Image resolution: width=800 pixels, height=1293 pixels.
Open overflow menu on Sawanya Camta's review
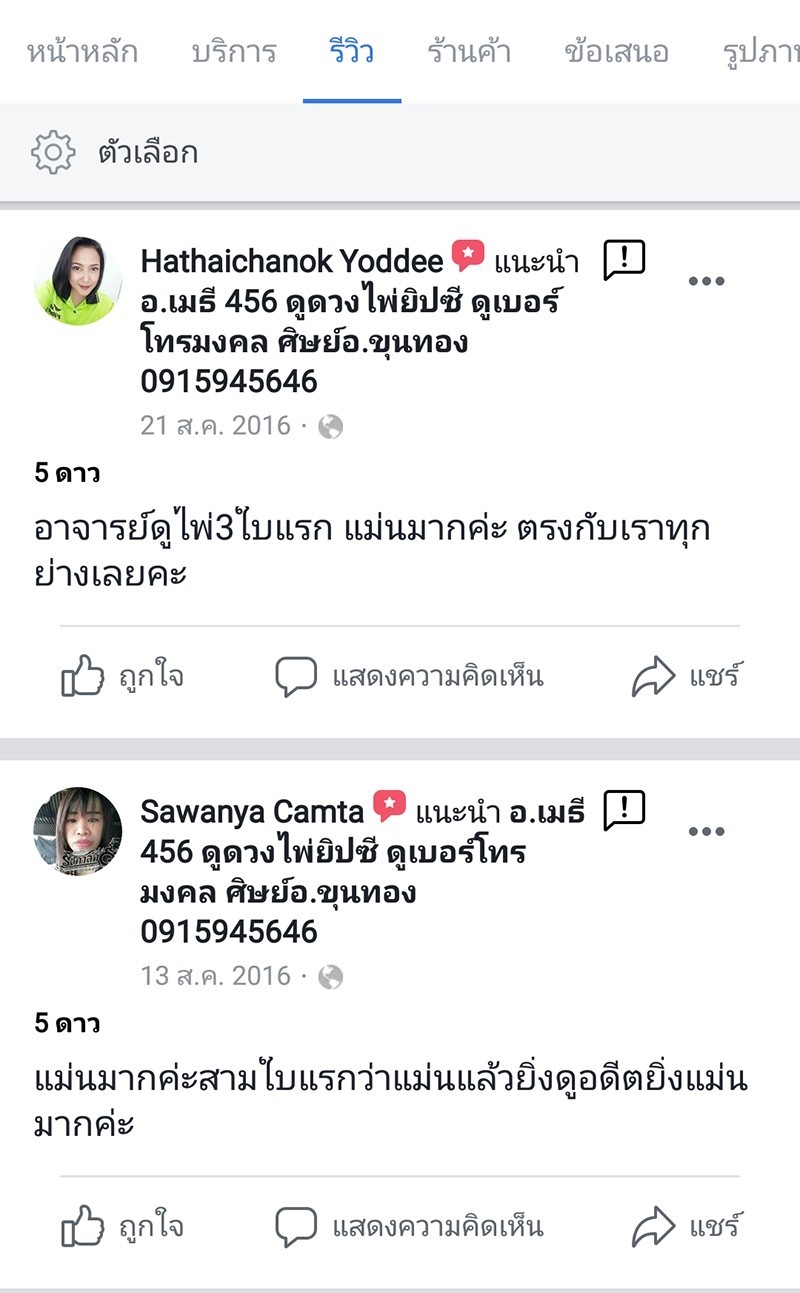706,832
